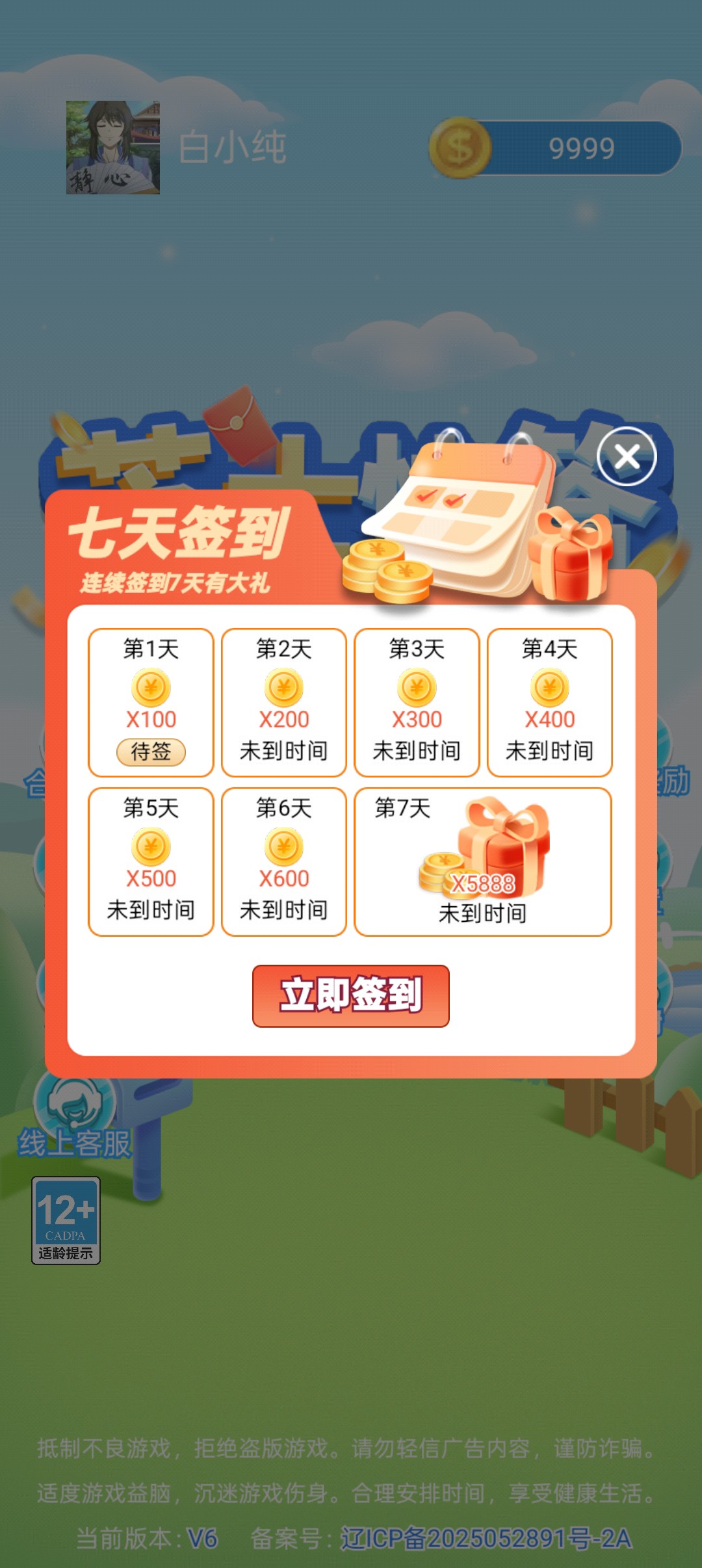The image size is (702, 1568).
Task: Tap the 待签 badge on Day 1
Action: coord(151,751)
